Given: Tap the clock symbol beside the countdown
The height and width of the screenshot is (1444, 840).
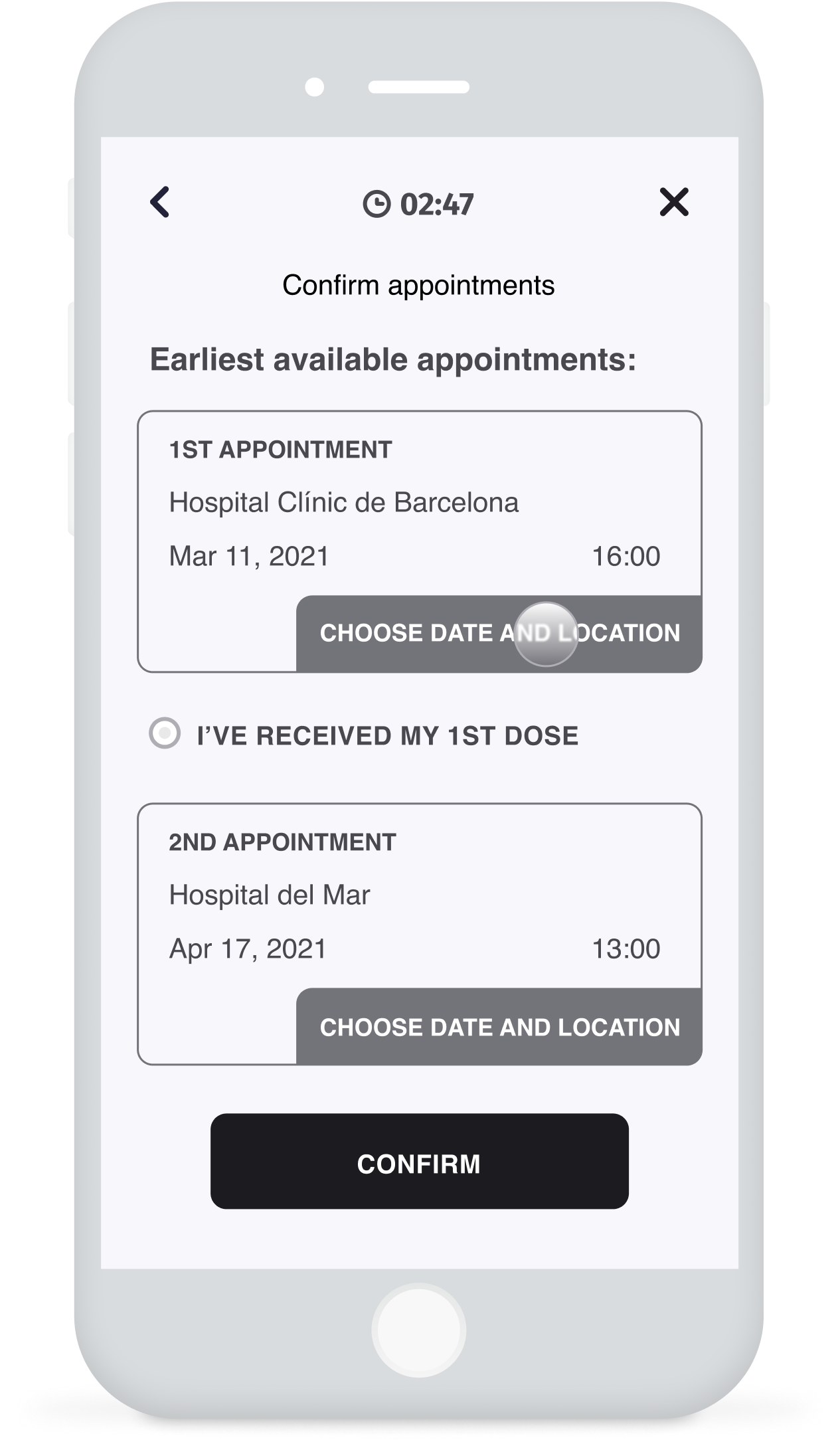Looking at the screenshot, I should click(377, 205).
